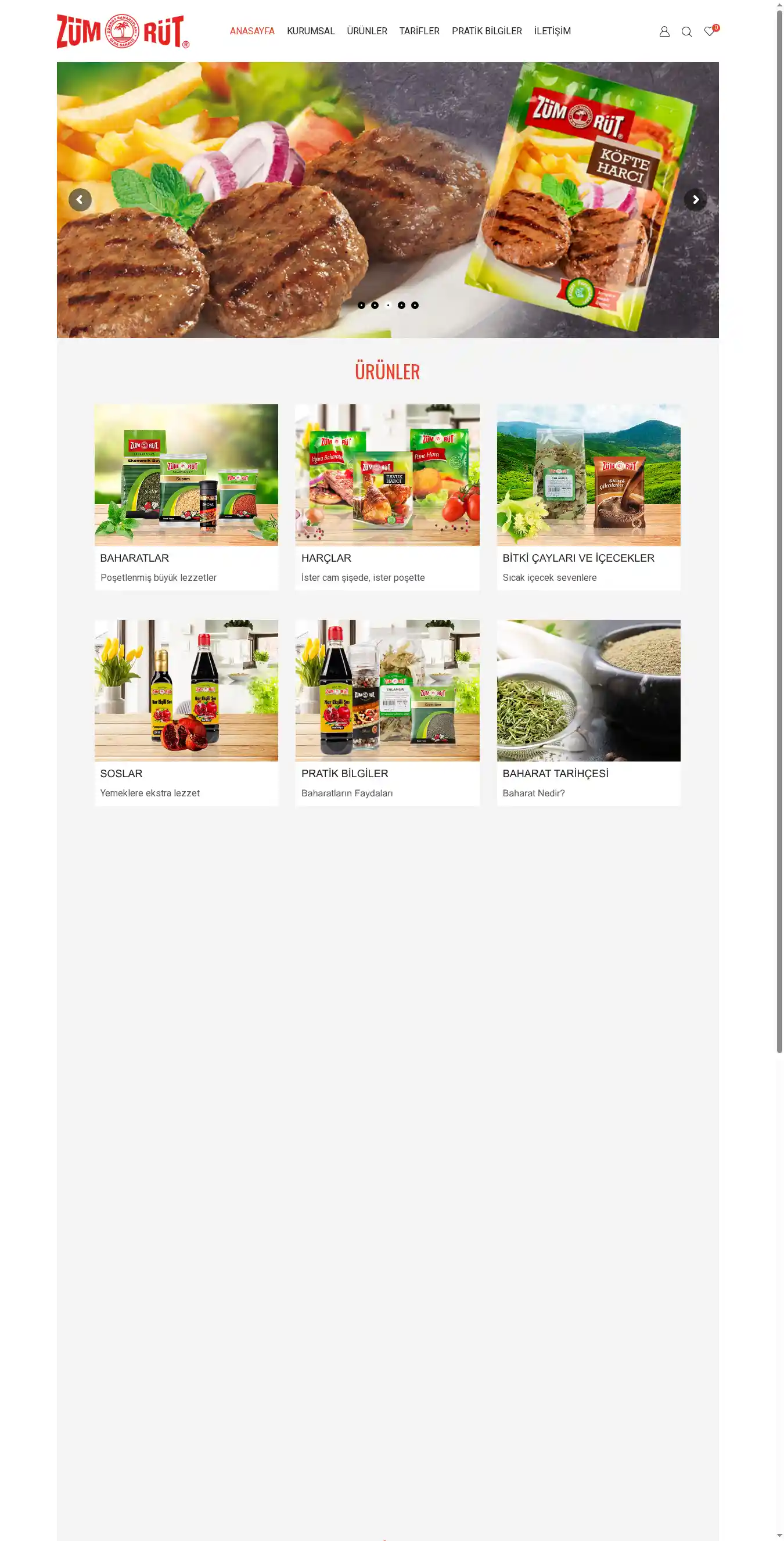Open the user account icon
The width and height of the screenshot is (784, 1541).
pyautogui.click(x=664, y=32)
